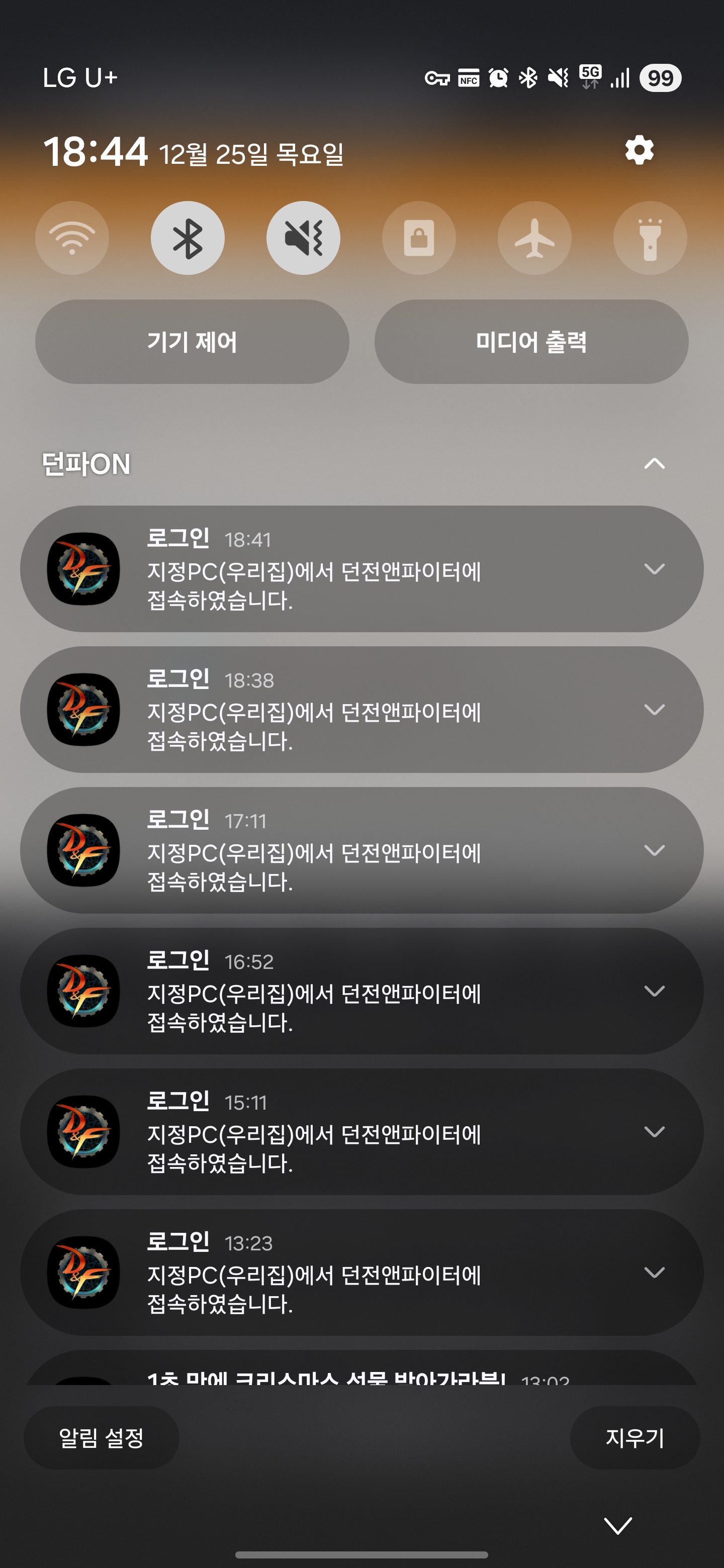724x1568 pixels.
Task: Open the 15:11 로그인 notification
Action: [341, 1132]
